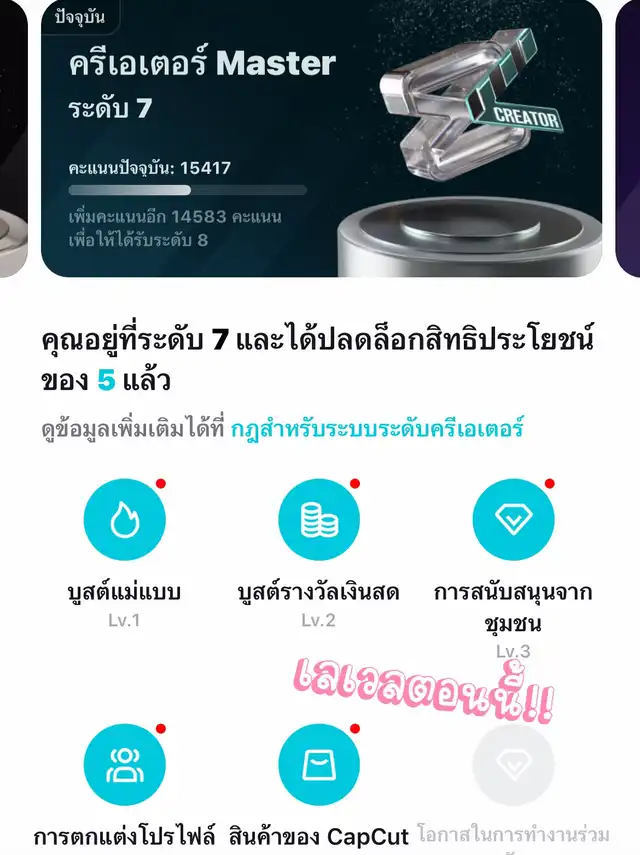640x855 pixels.
Task: Tap the สินค้าของ CapCut benefit
Action: pyautogui.click(x=319, y=765)
